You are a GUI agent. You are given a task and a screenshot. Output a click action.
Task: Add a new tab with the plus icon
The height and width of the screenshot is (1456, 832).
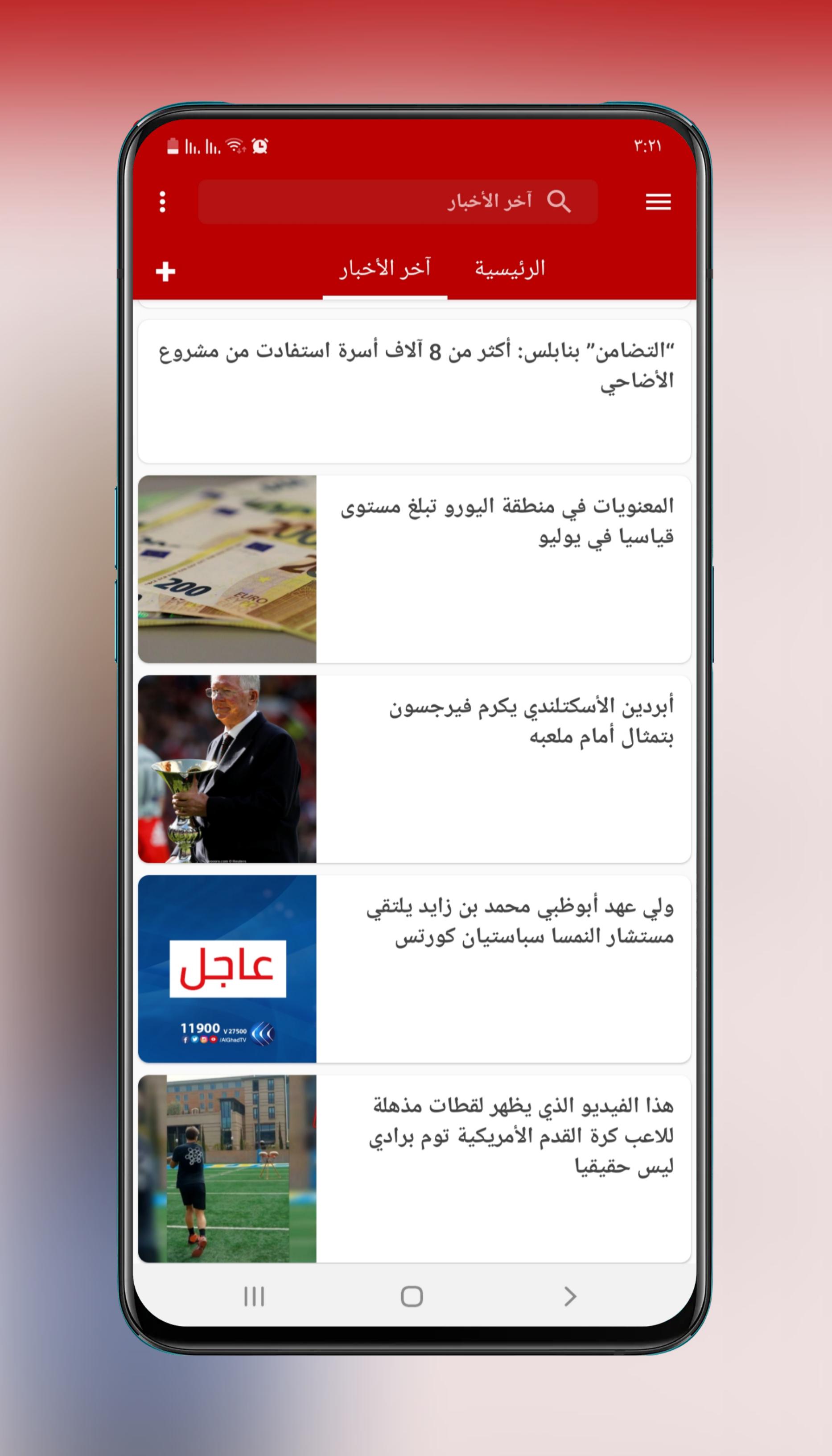[x=166, y=272]
